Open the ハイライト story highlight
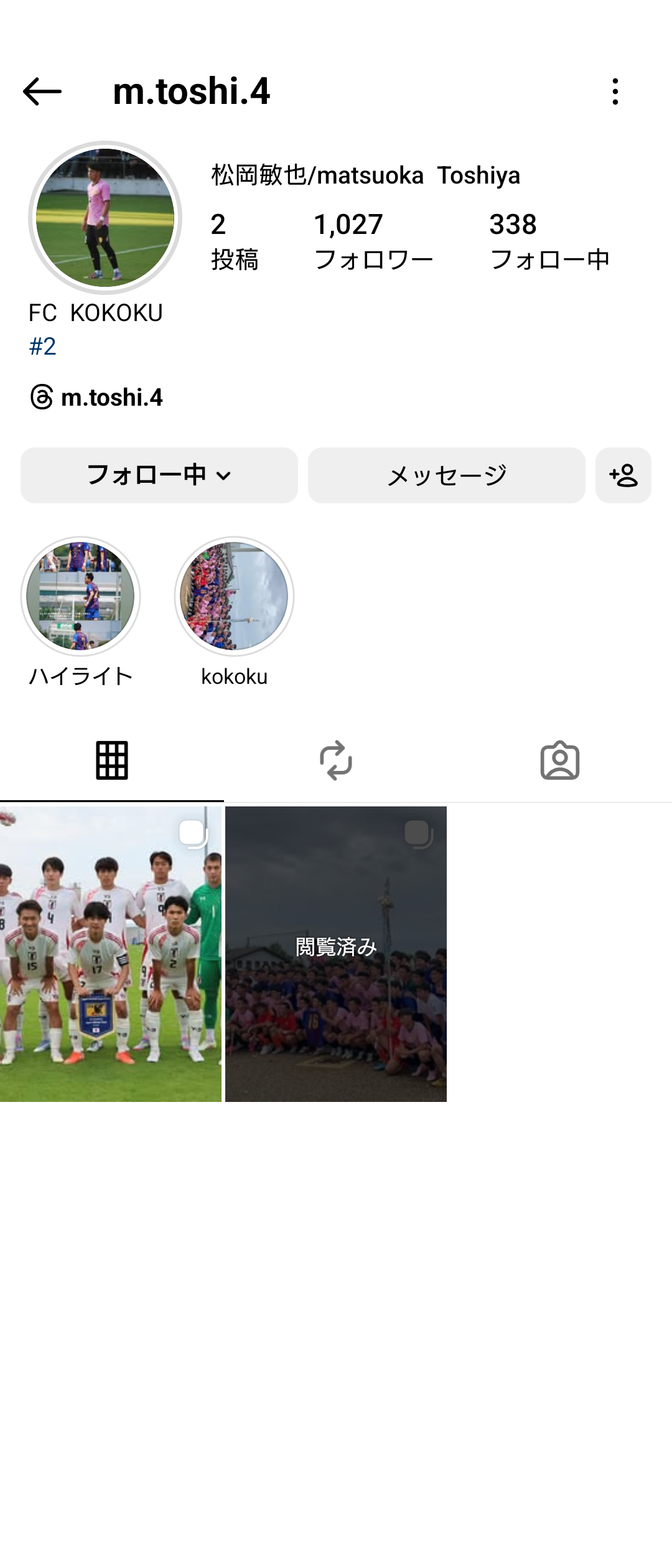Screen dimensions: 672x1568 (x=80, y=596)
